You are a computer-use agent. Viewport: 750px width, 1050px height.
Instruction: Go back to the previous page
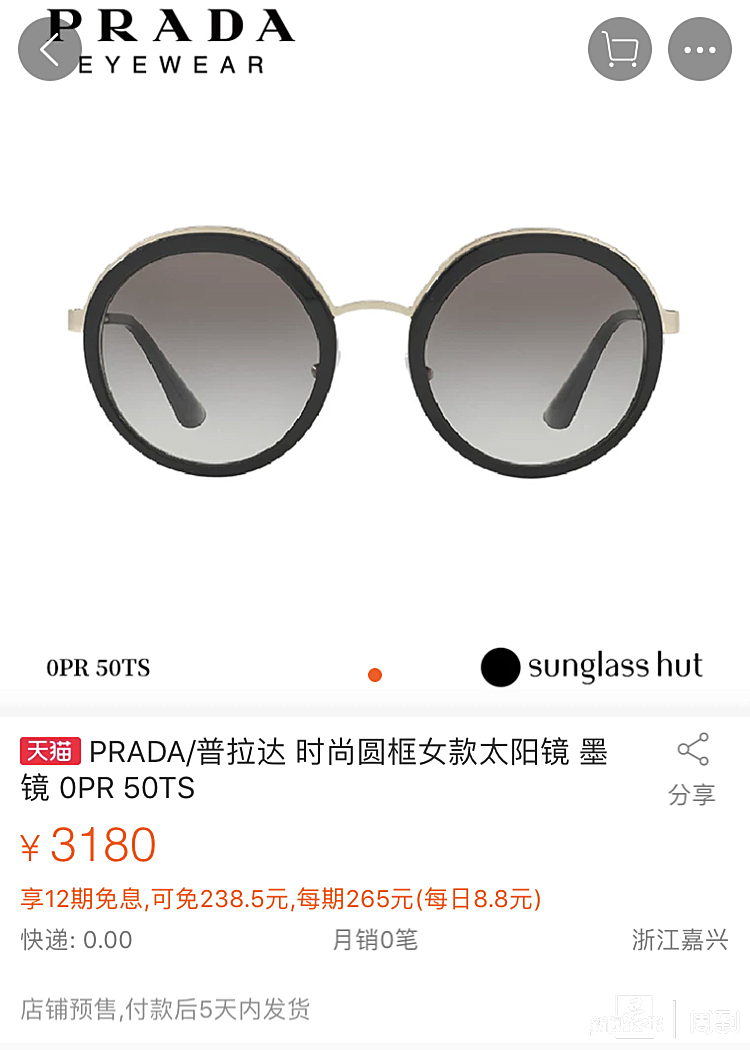click(49, 50)
